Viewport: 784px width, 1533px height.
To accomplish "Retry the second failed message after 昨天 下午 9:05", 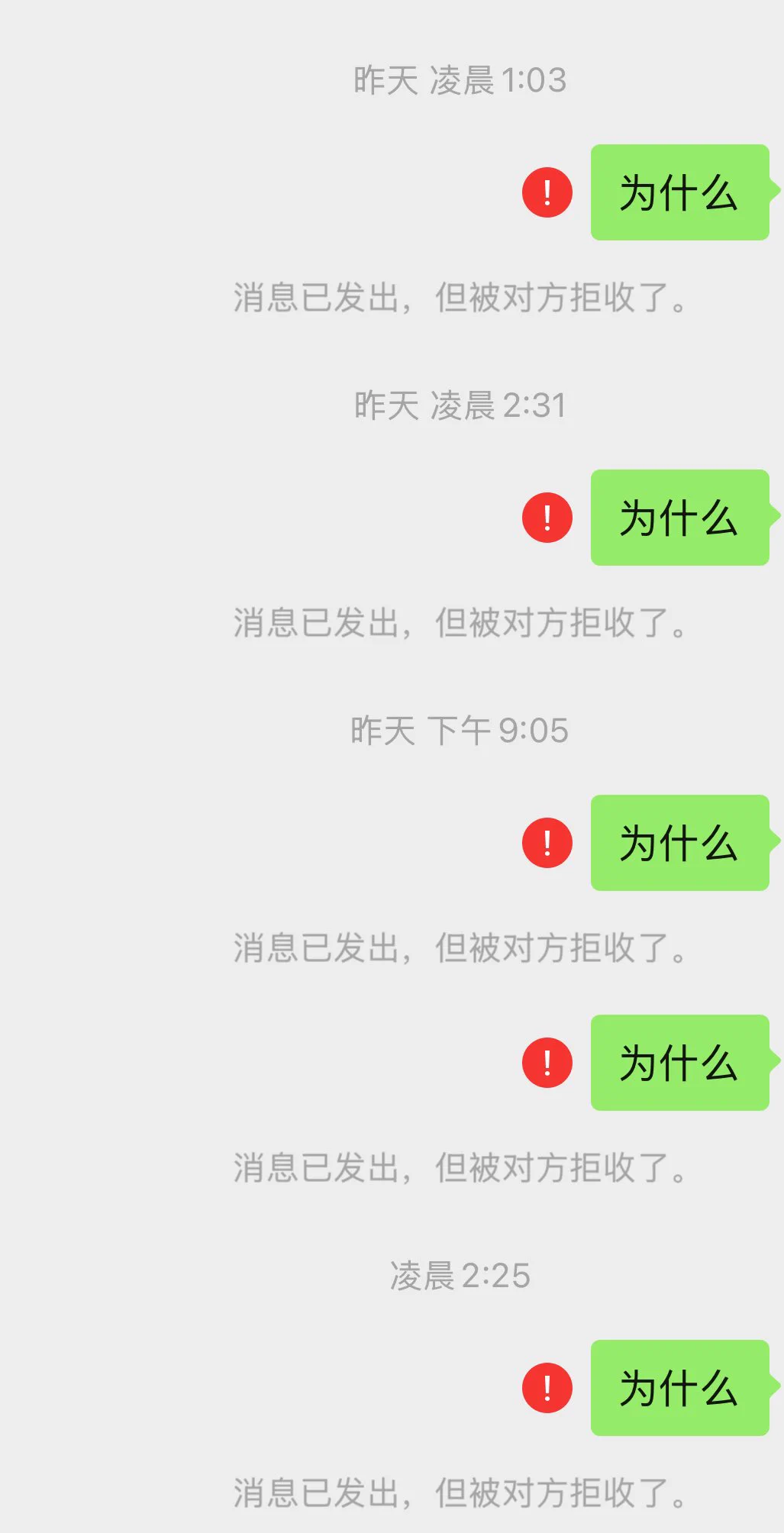I will [547, 1063].
